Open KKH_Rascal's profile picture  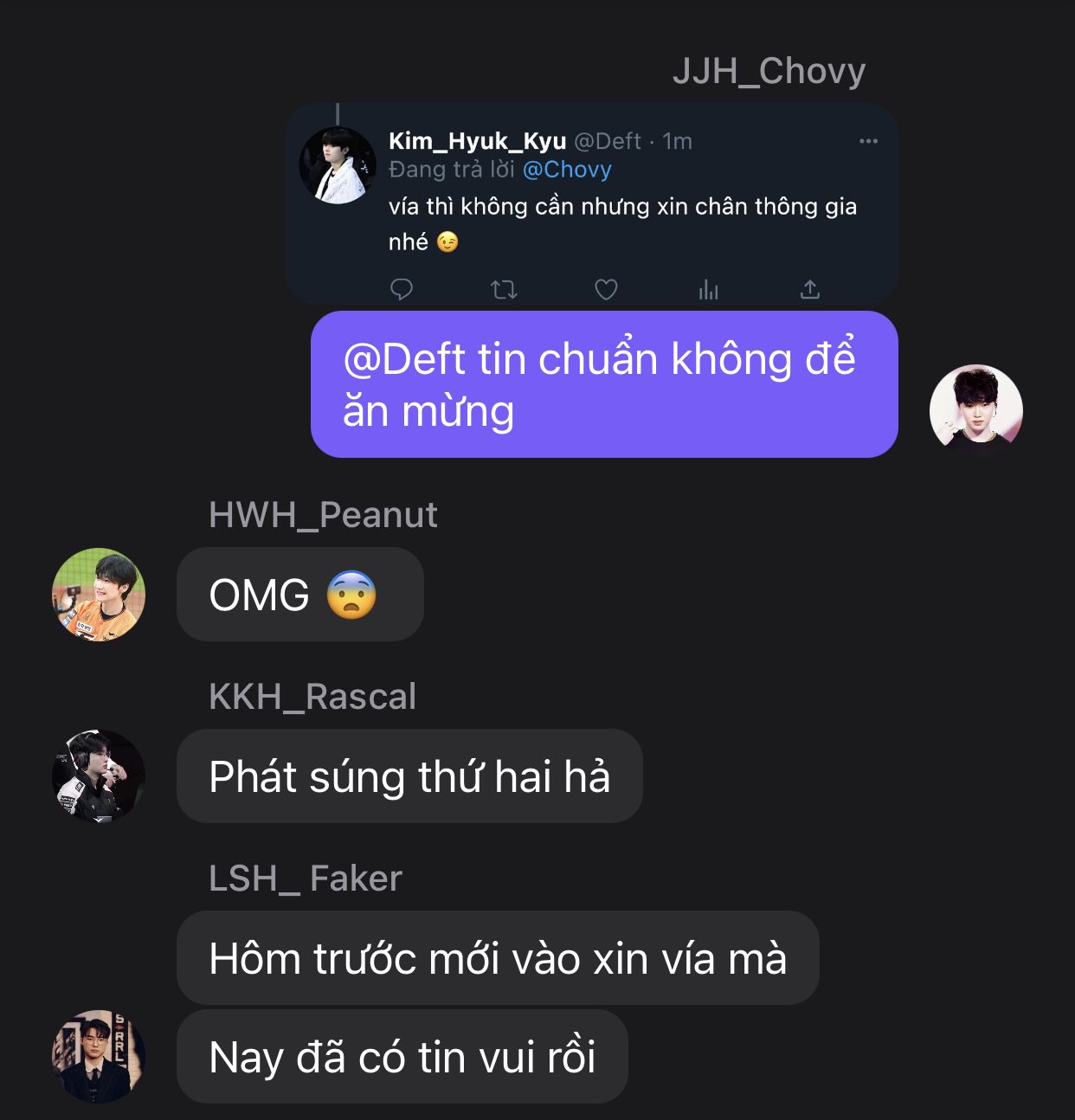coord(99,776)
